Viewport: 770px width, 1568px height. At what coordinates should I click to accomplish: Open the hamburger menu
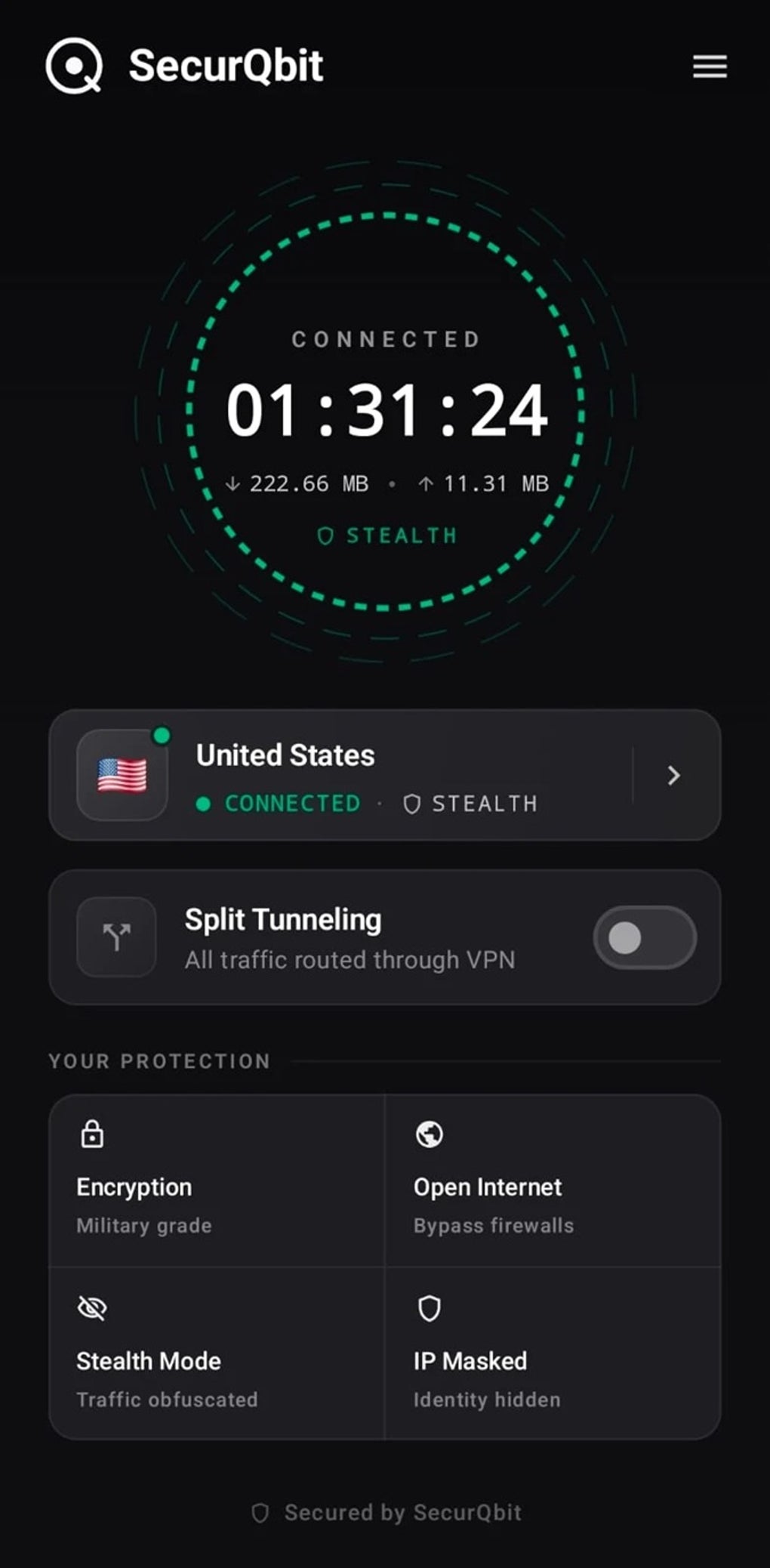pos(710,66)
